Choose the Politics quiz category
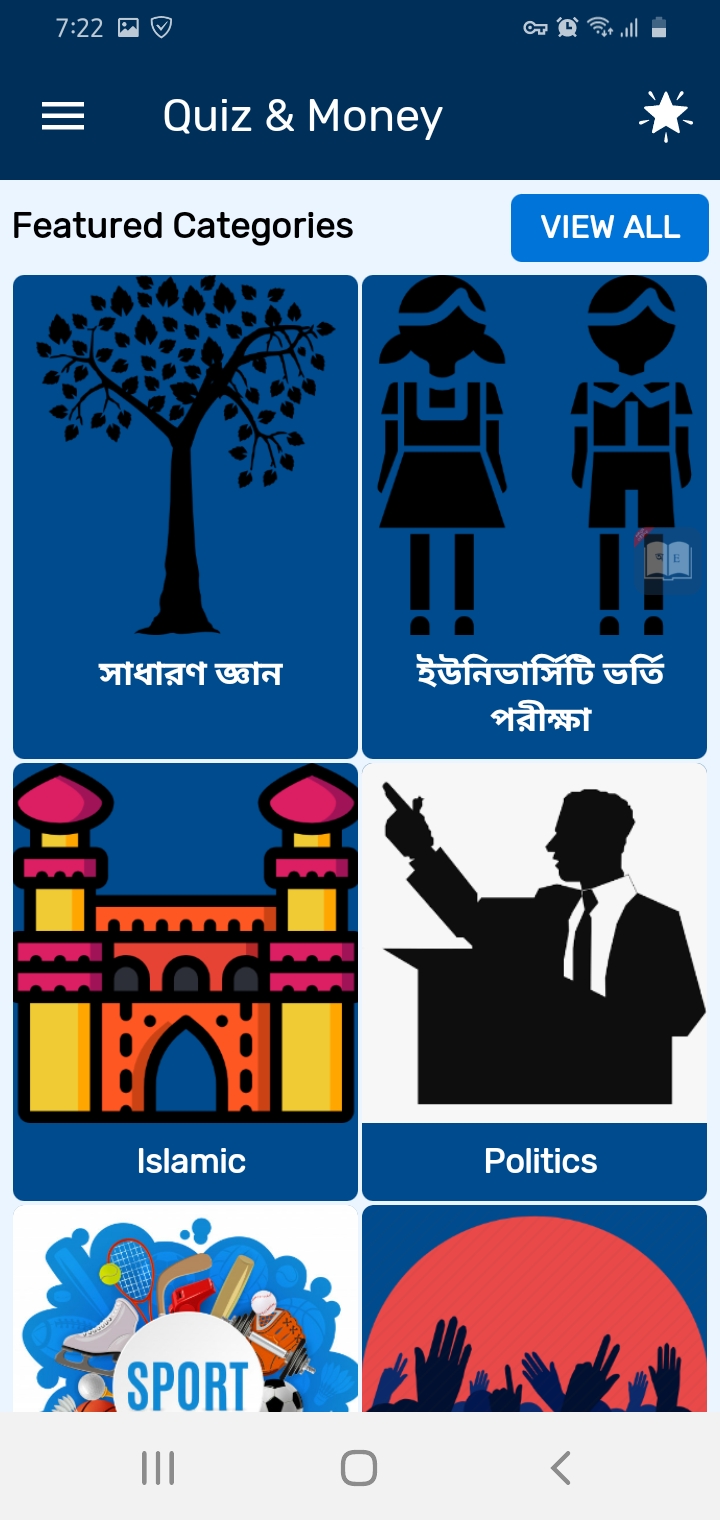The height and width of the screenshot is (1520, 720). (534, 981)
